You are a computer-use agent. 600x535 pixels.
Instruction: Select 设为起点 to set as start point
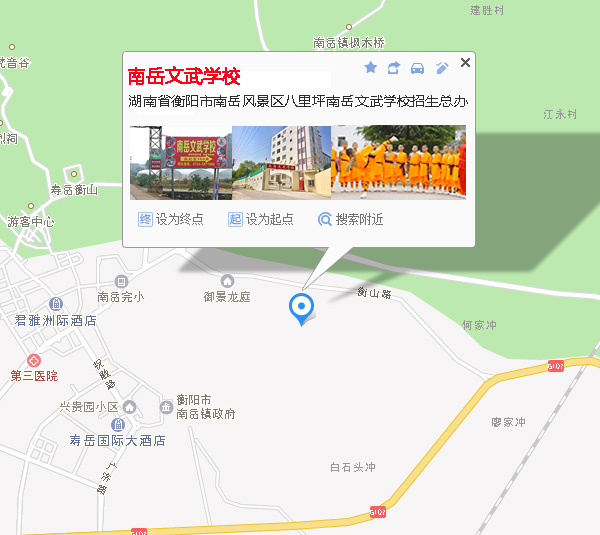coord(260,219)
